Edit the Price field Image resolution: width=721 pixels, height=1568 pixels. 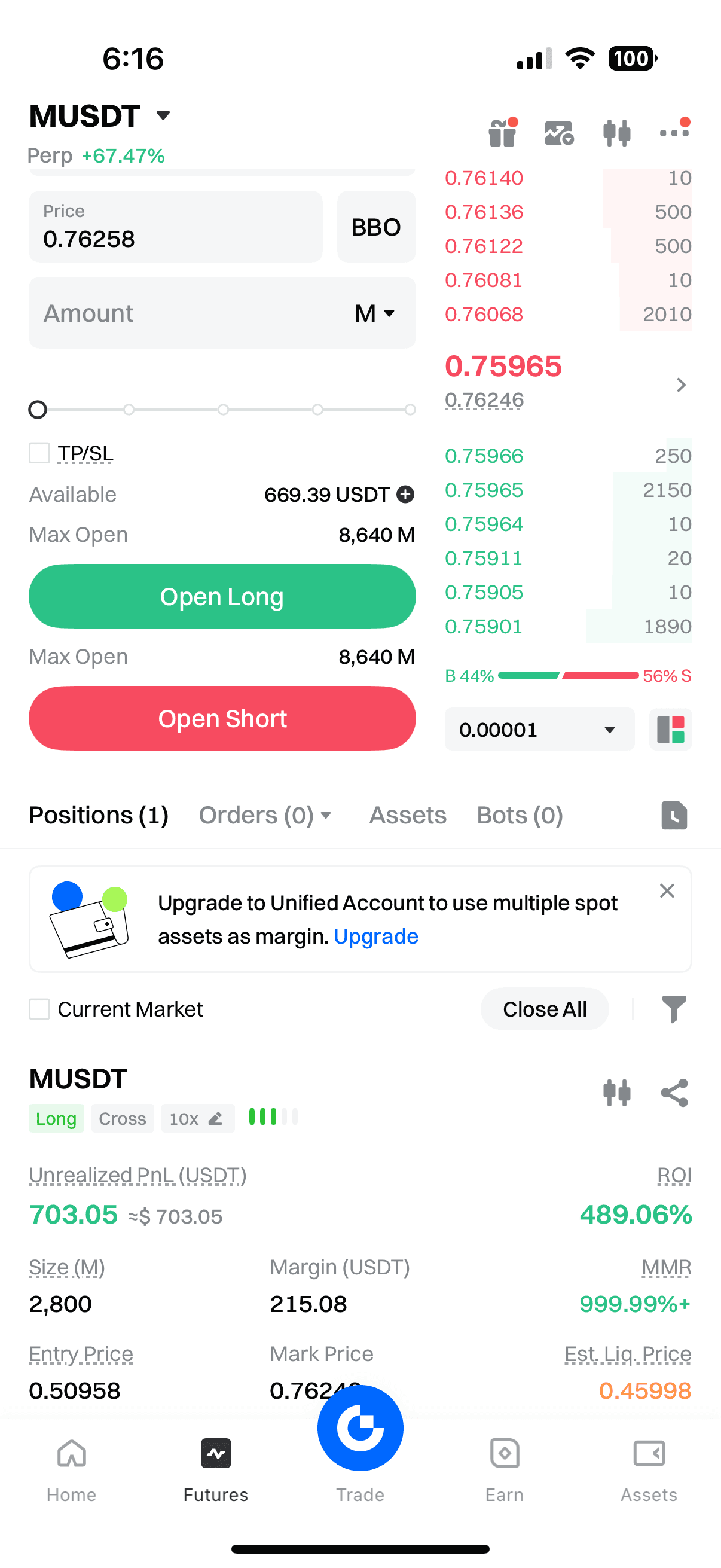175,227
